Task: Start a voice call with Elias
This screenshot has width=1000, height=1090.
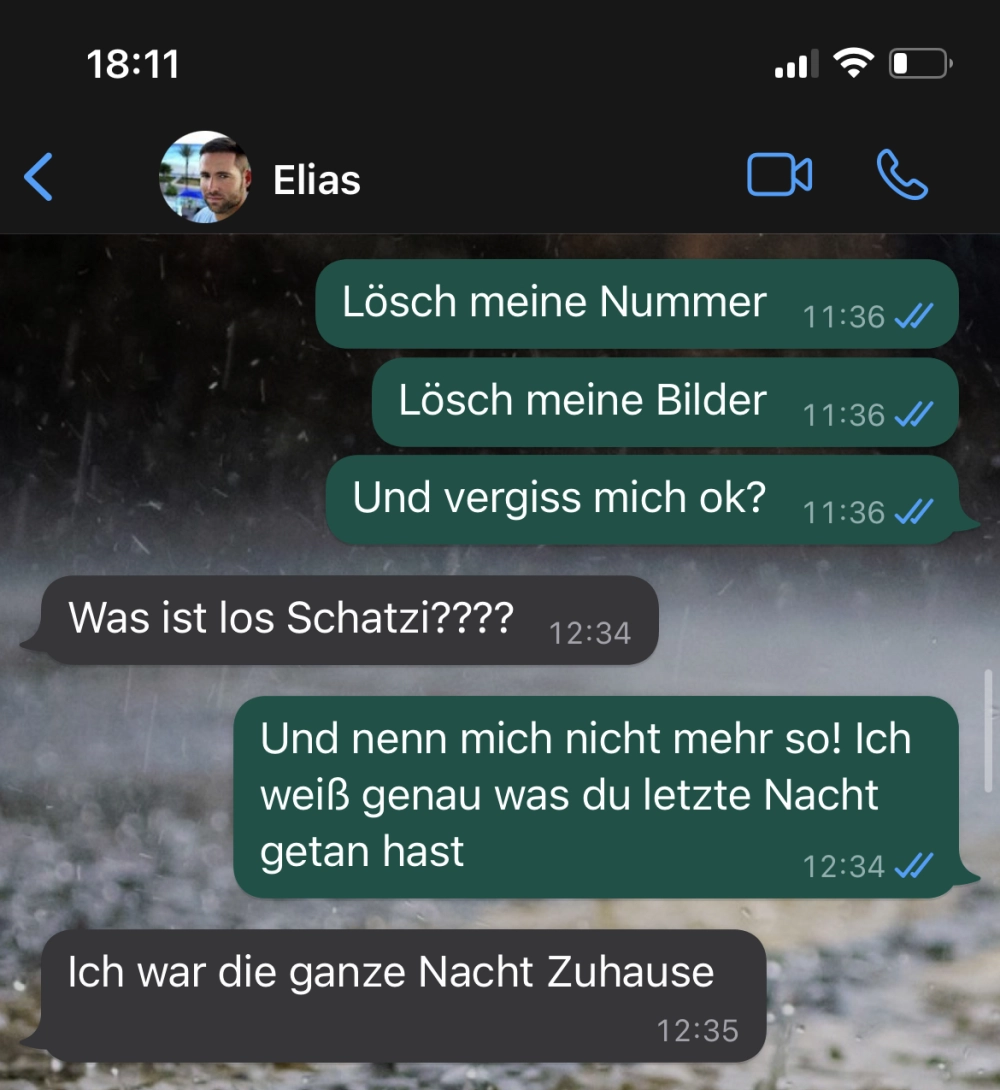Action: [x=901, y=176]
